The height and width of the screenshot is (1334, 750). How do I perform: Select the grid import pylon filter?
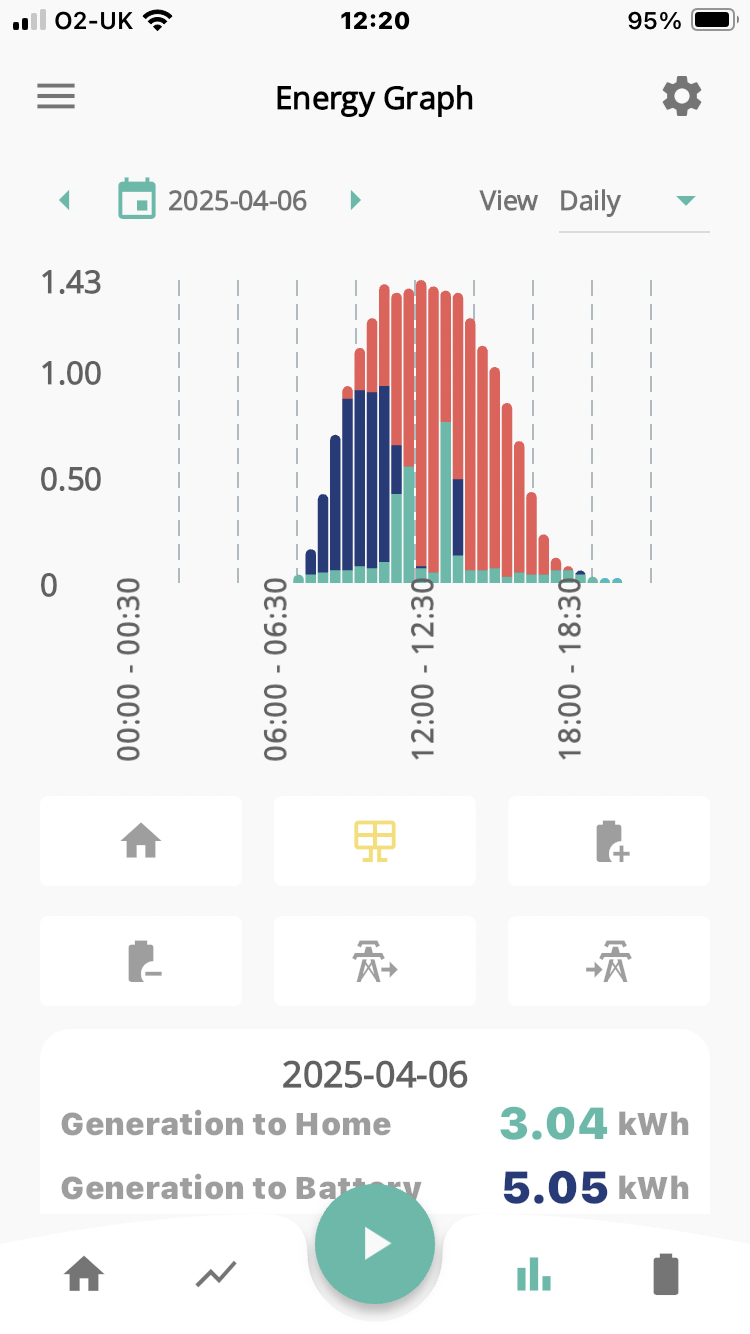[x=609, y=961]
